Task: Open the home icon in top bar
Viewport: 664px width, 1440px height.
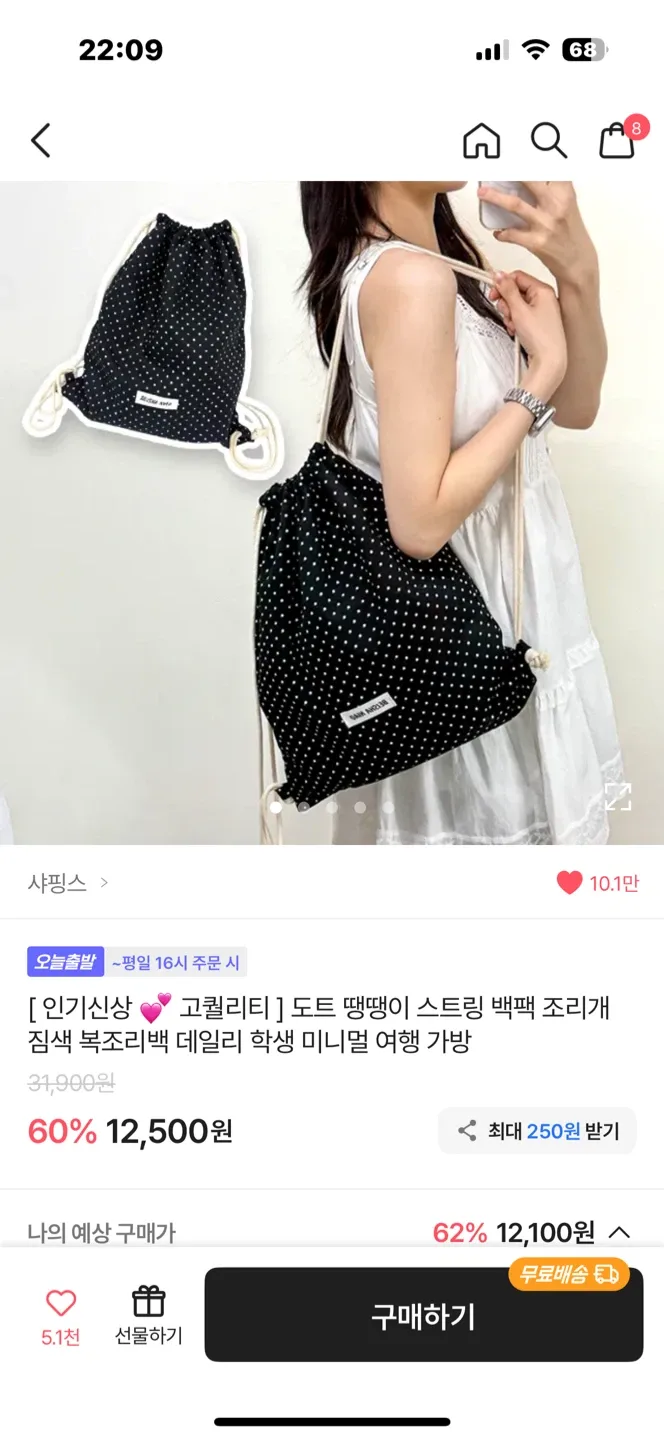Action: (482, 141)
